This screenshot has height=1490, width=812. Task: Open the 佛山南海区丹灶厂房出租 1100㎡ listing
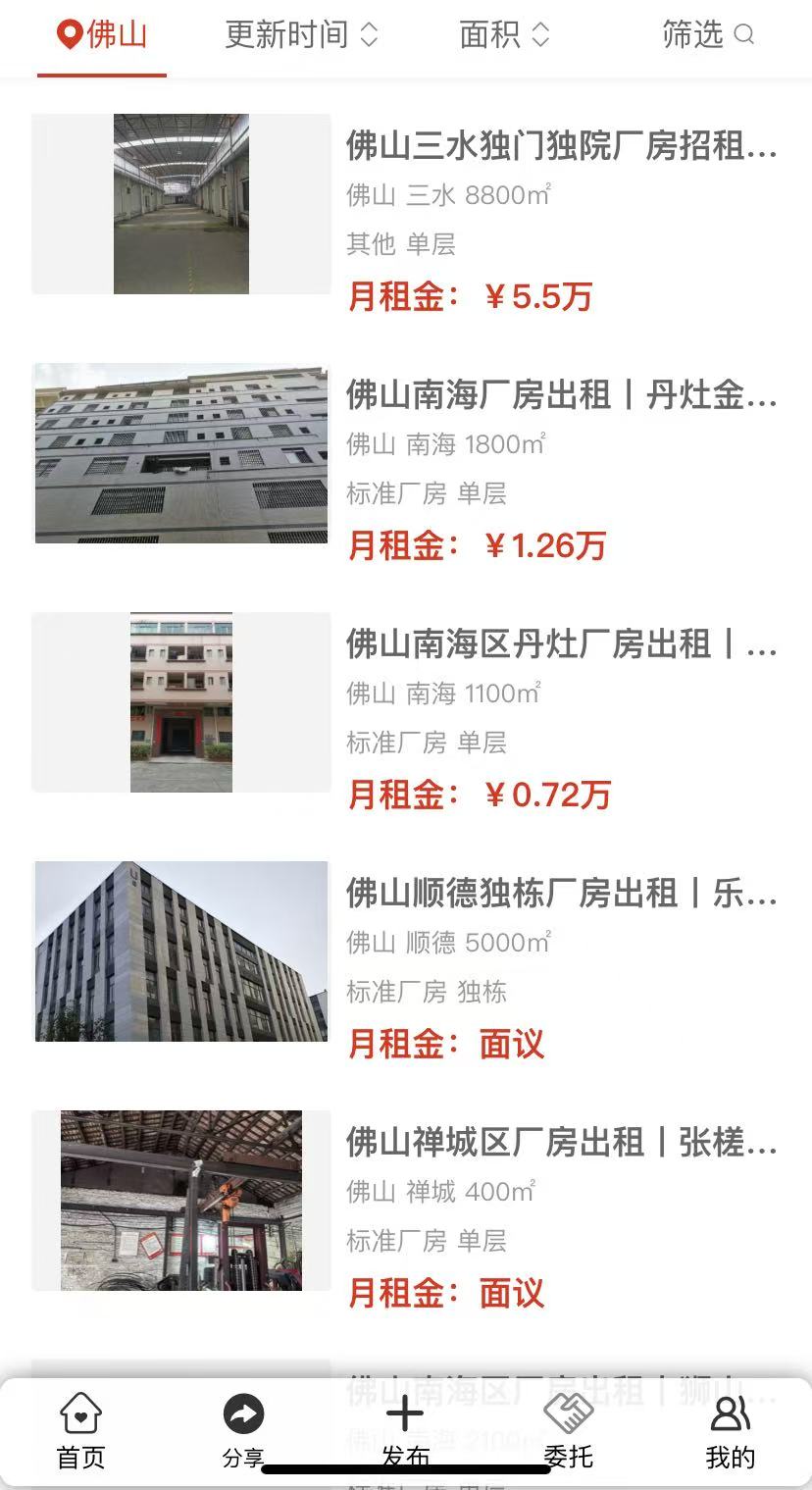point(561,644)
